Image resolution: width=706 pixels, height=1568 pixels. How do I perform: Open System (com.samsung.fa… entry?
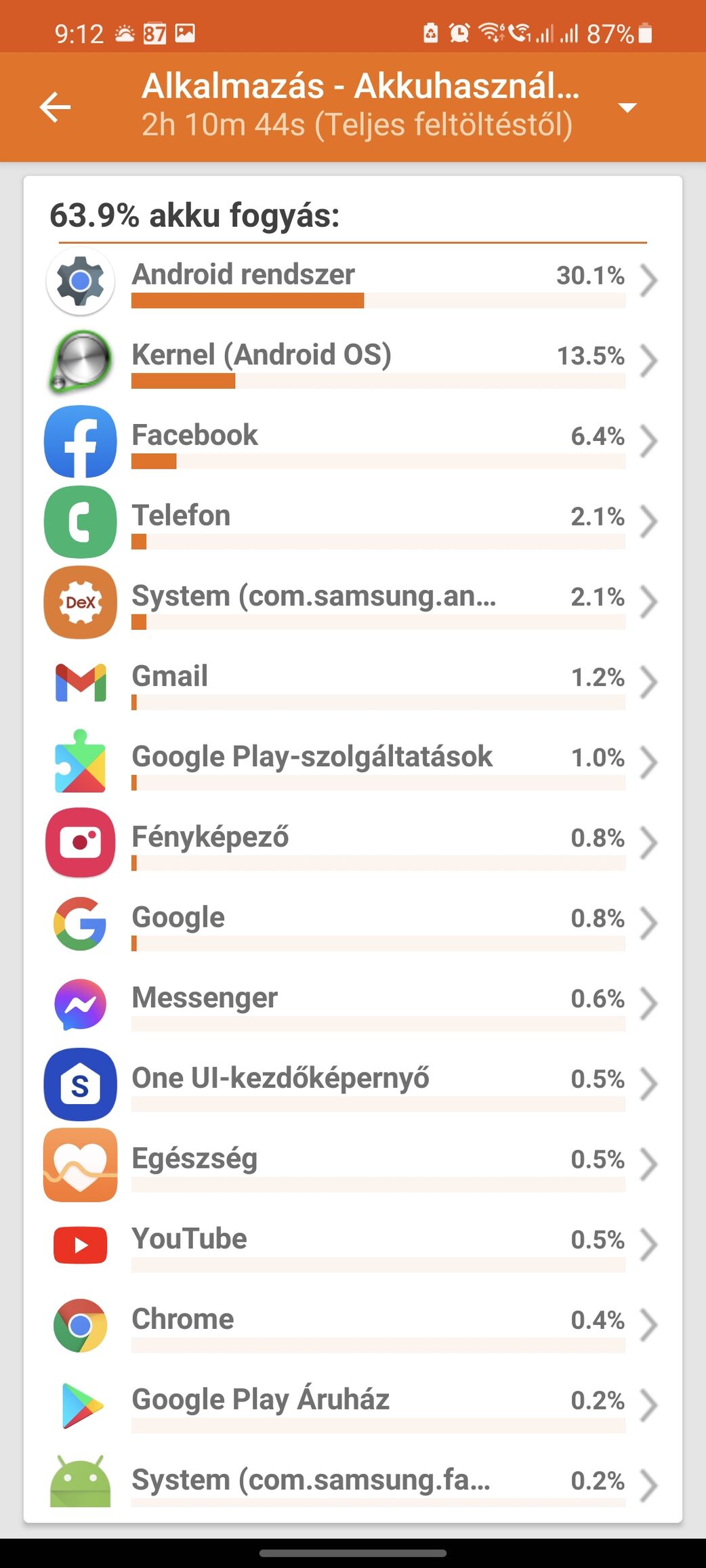pyautogui.click(x=352, y=1483)
